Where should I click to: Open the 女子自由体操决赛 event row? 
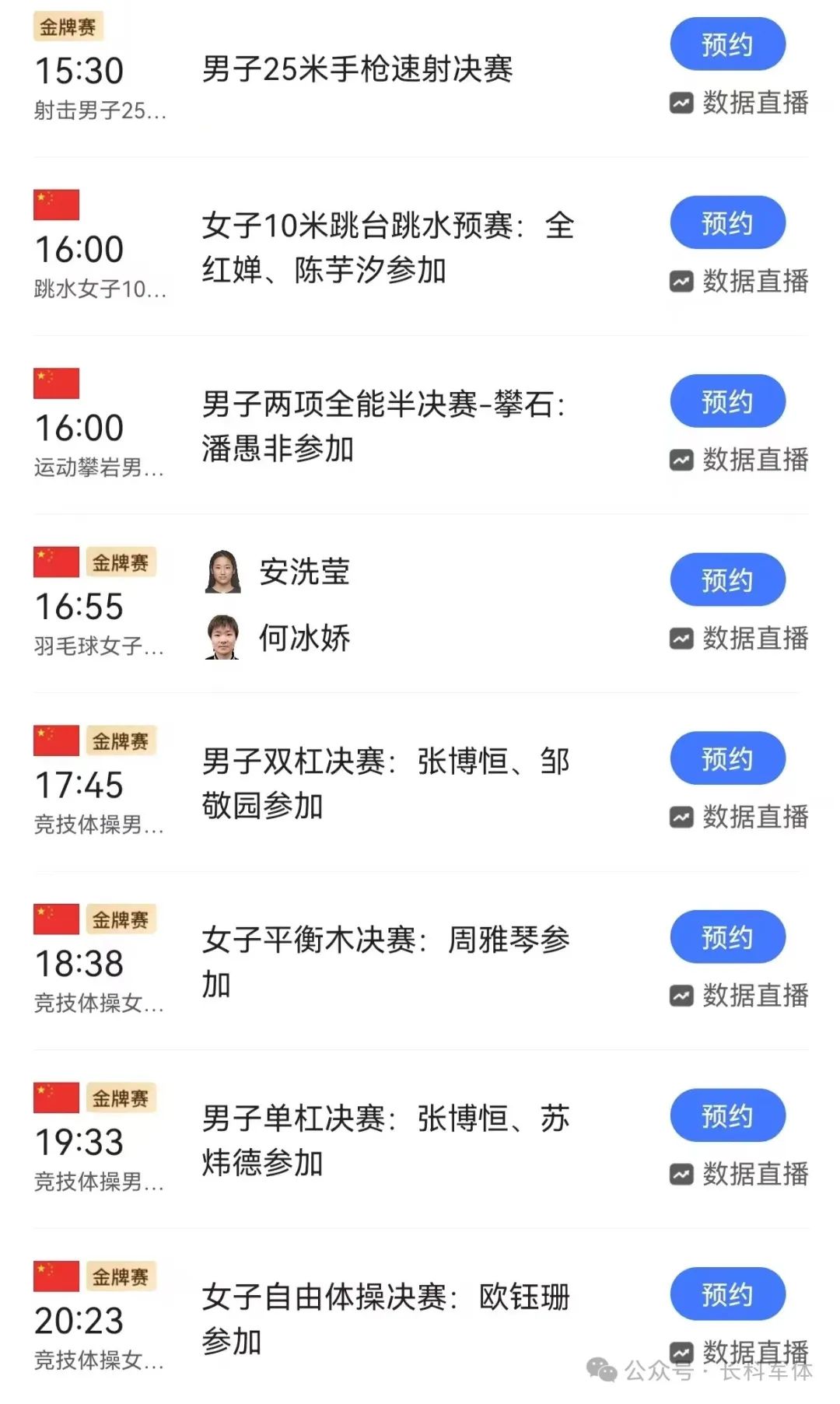pos(385,1318)
